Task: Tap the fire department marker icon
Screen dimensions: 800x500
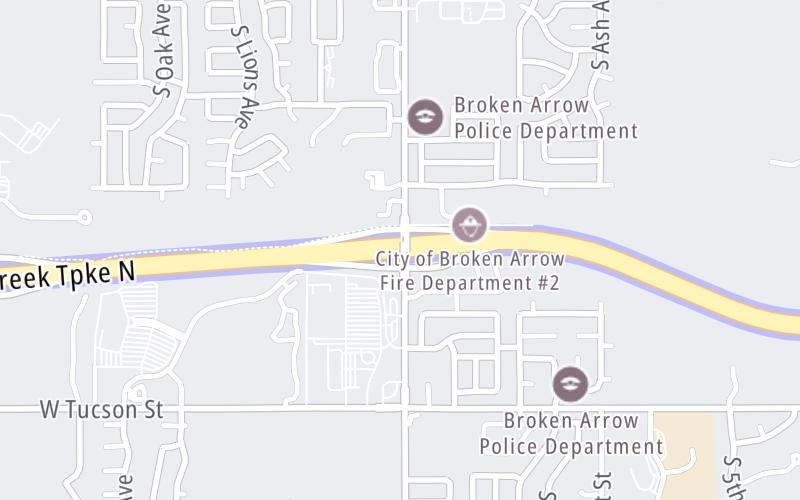Action: tap(469, 225)
